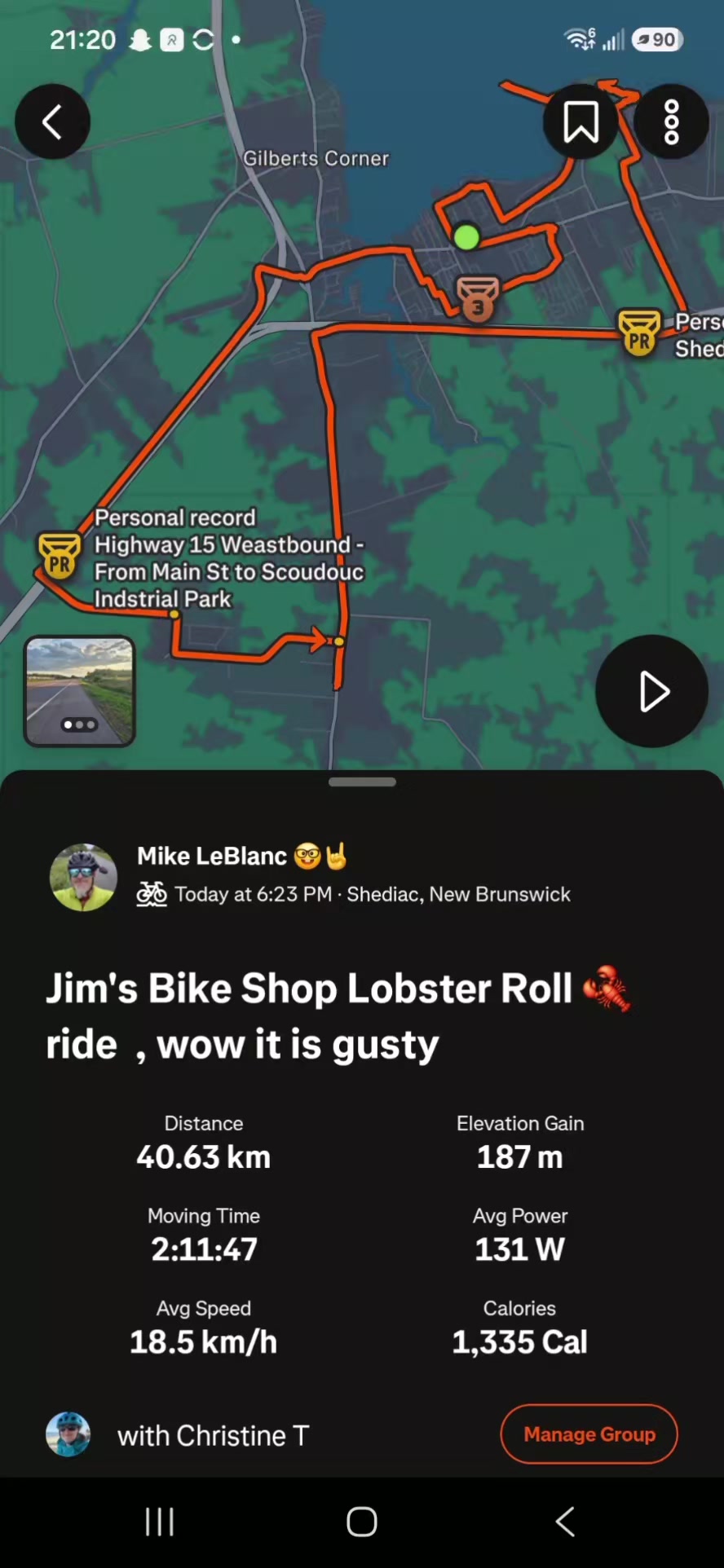The width and height of the screenshot is (724, 1568).
Task: Open the three-dot overflow menu
Action: pos(671,122)
